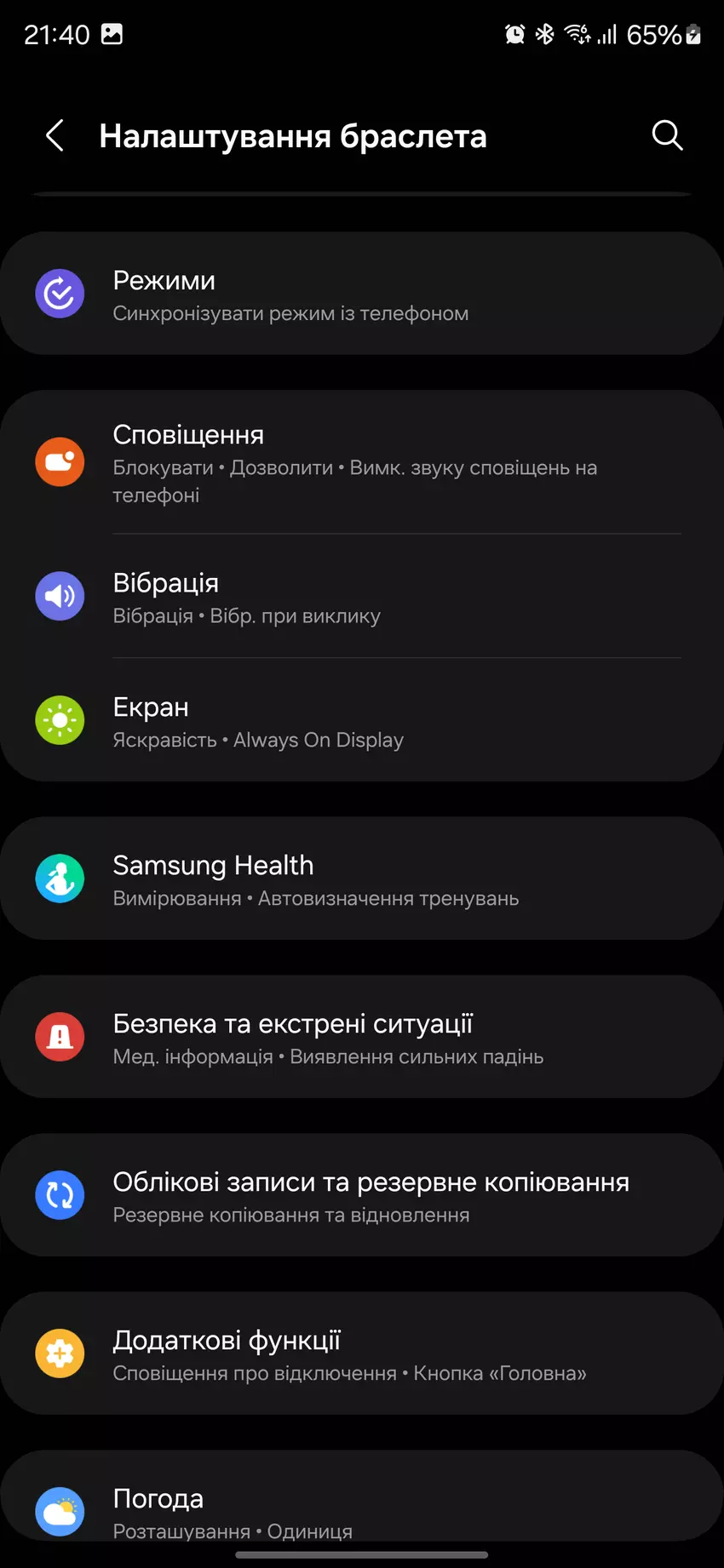Go back from Налаштування браслета
Viewport: 724px width, 1568px height.
click(x=55, y=135)
